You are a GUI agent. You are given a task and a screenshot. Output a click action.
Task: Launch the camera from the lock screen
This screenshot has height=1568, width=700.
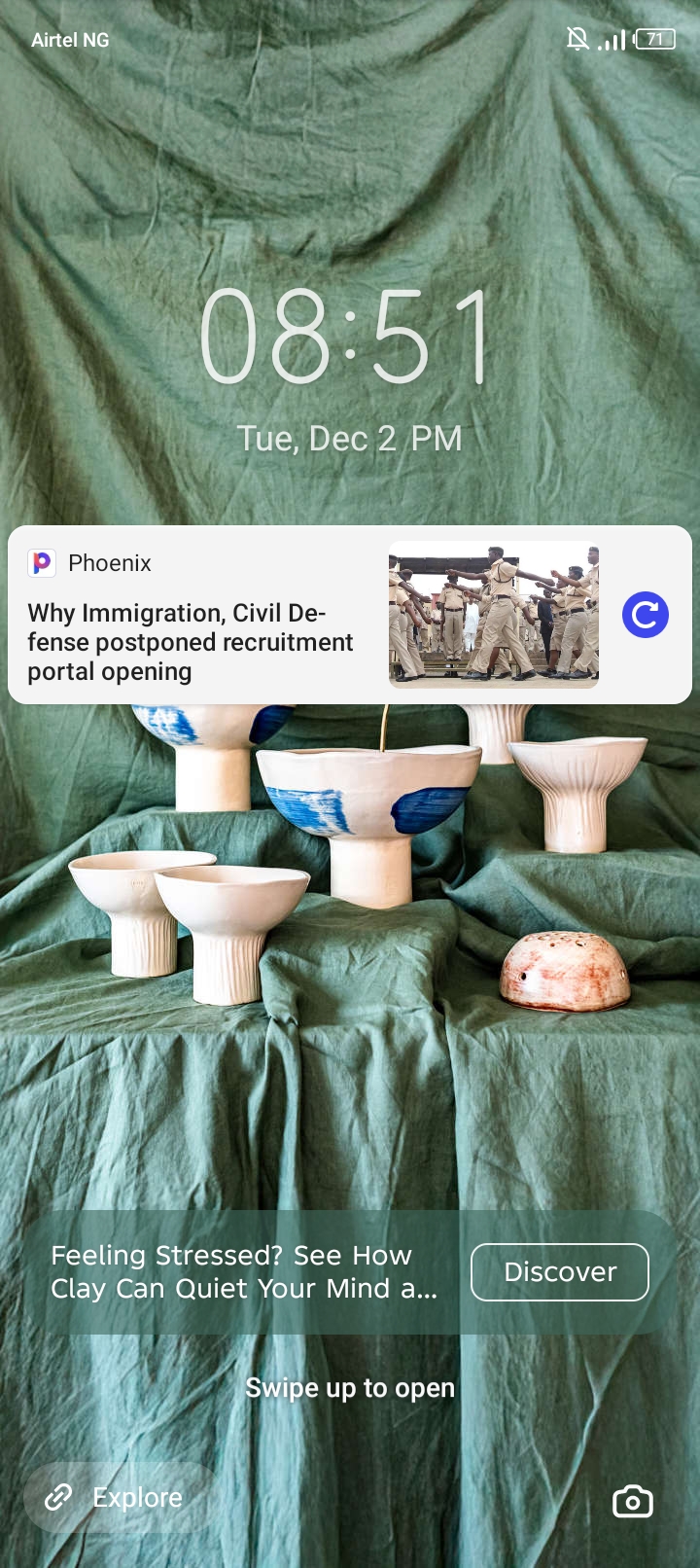pos(632,1501)
